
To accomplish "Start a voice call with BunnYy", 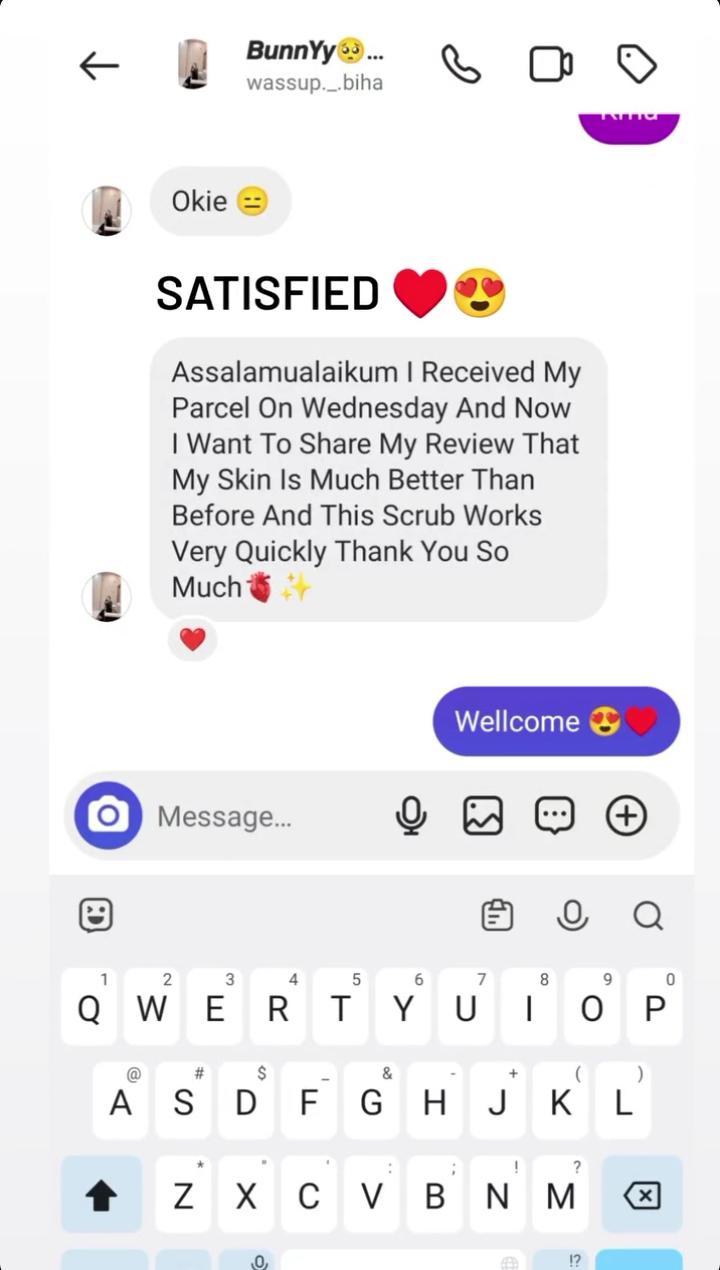I will pyautogui.click(x=461, y=66).
